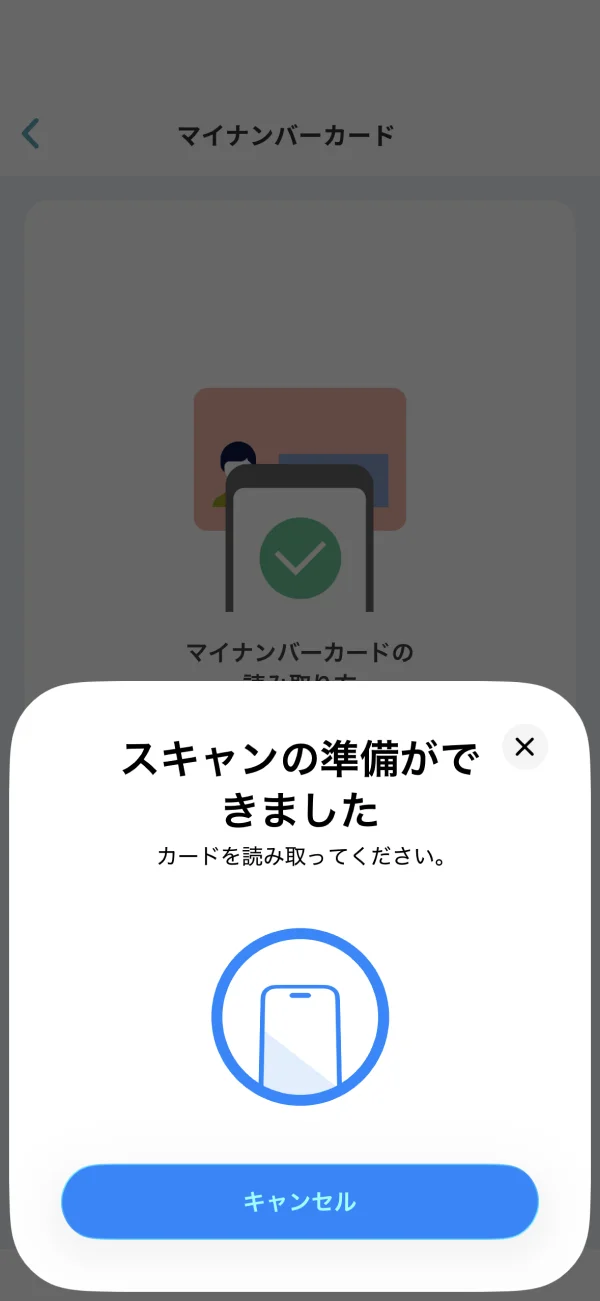Tap the キャンセル button to cancel scanning
The image size is (600, 1301).
(x=300, y=1201)
